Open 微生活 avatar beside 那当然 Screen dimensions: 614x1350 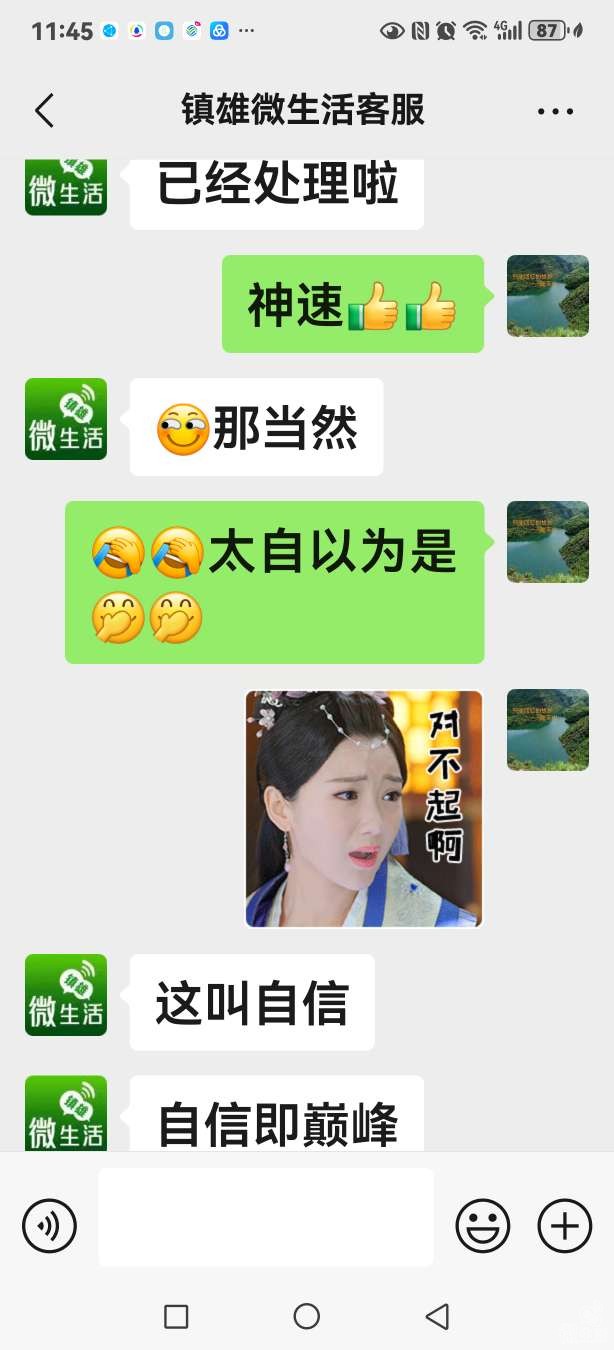[x=66, y=419]
